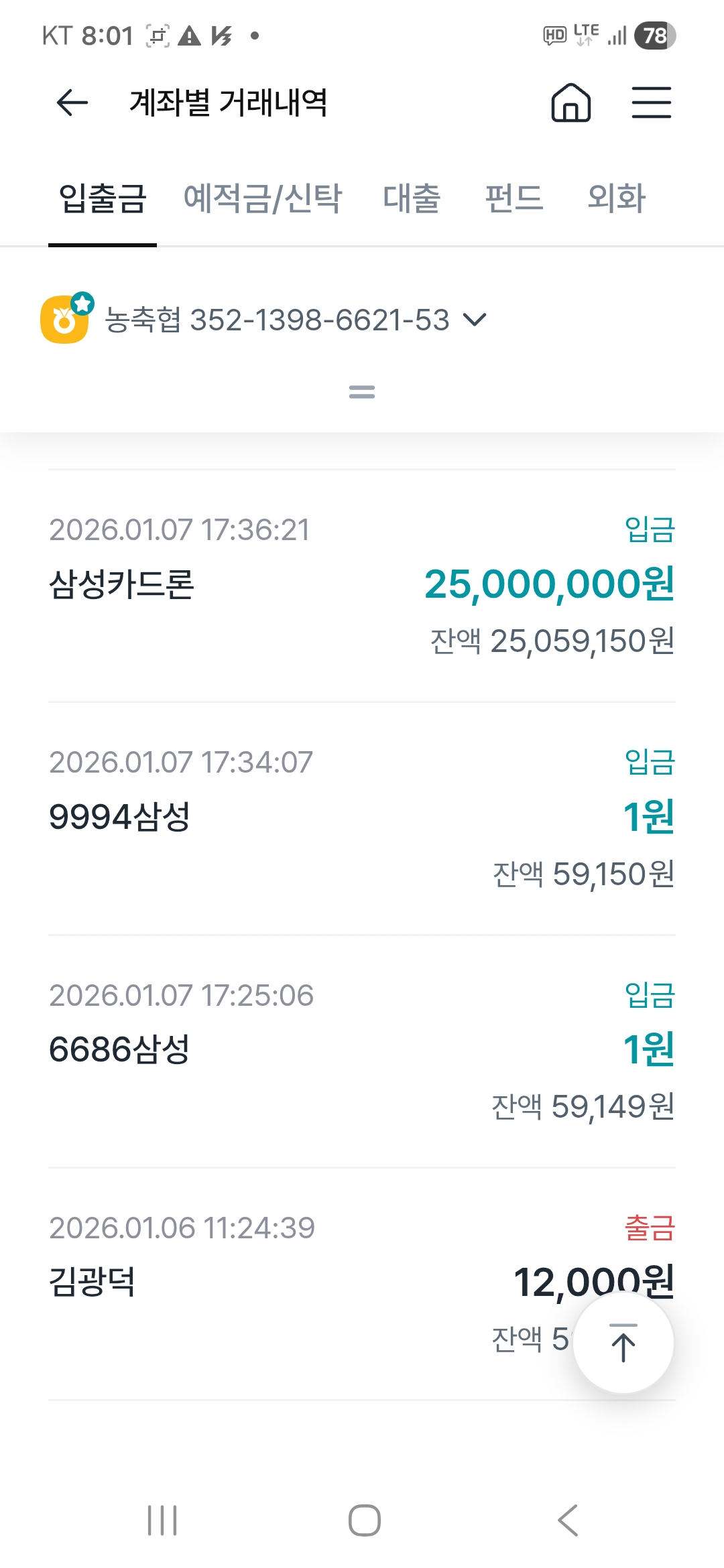Select the 입출금 tab
Screen dimensions: 724x1568
point(103,198)
